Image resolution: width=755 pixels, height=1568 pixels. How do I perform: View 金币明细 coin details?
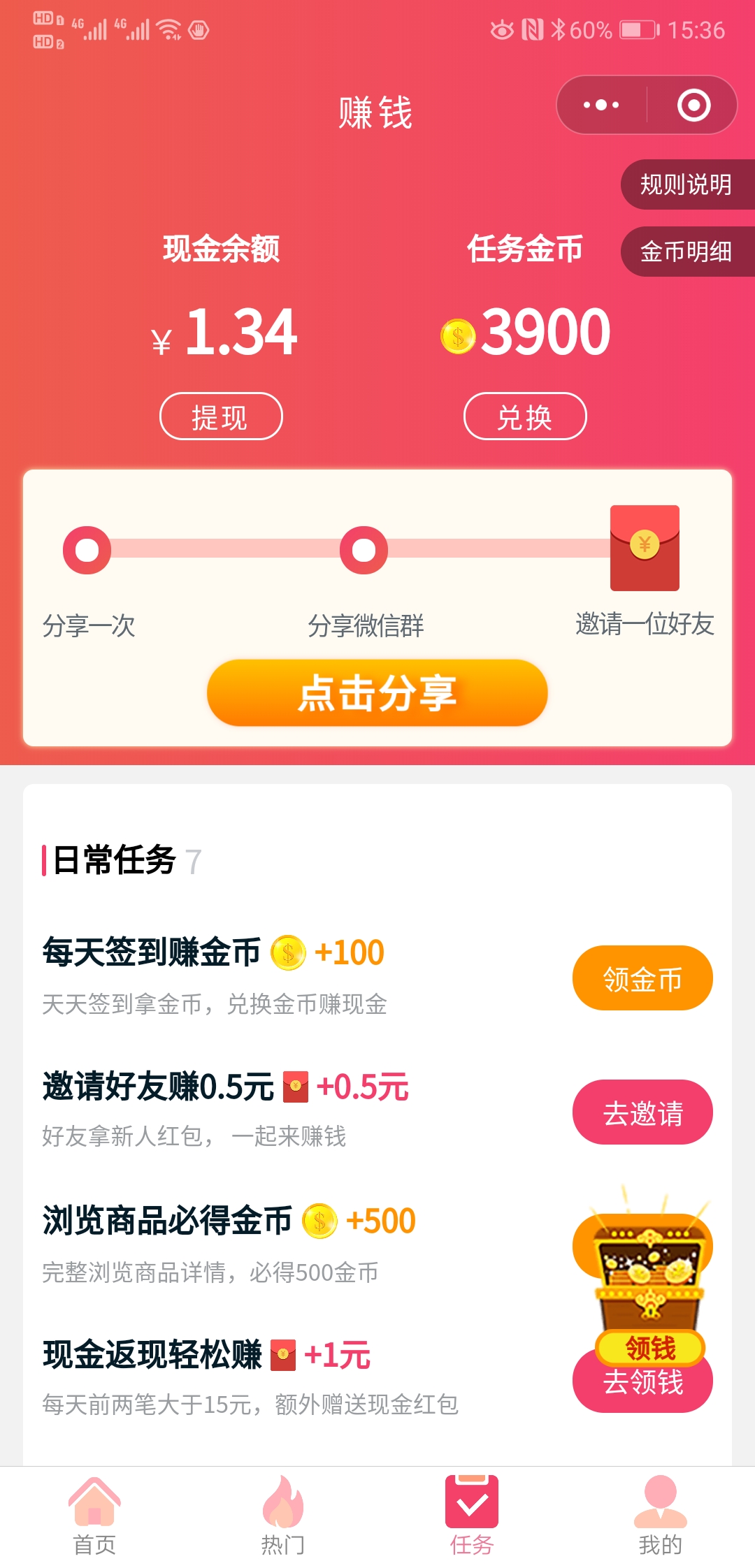(687, 252)
